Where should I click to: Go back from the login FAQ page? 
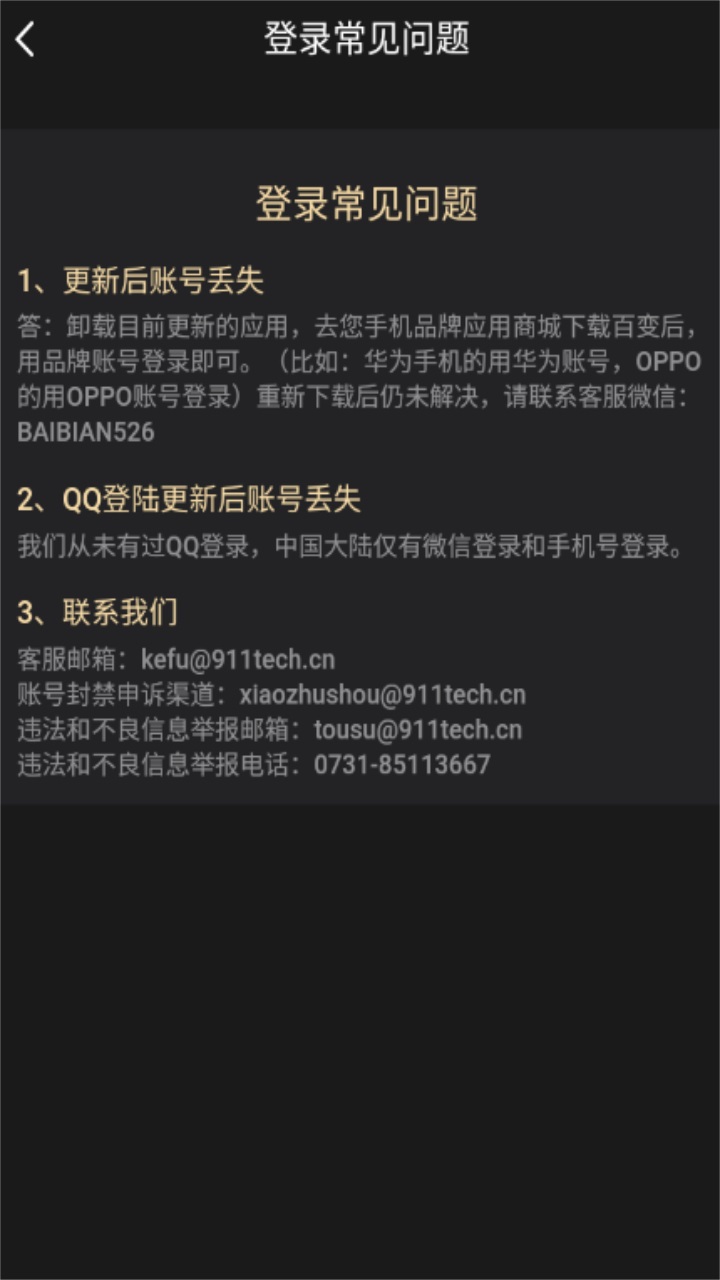[26, 40]
